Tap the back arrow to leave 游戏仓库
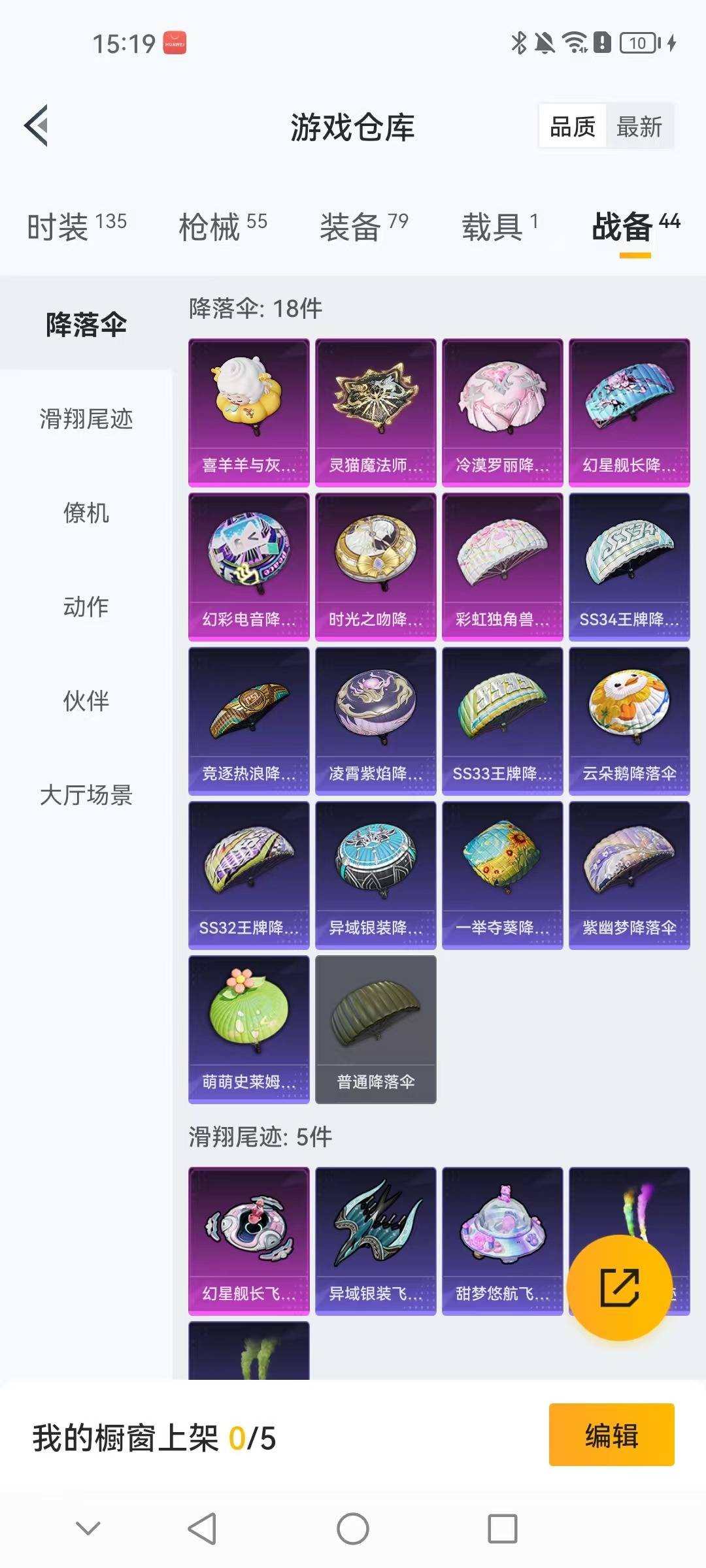 (37, 127)
